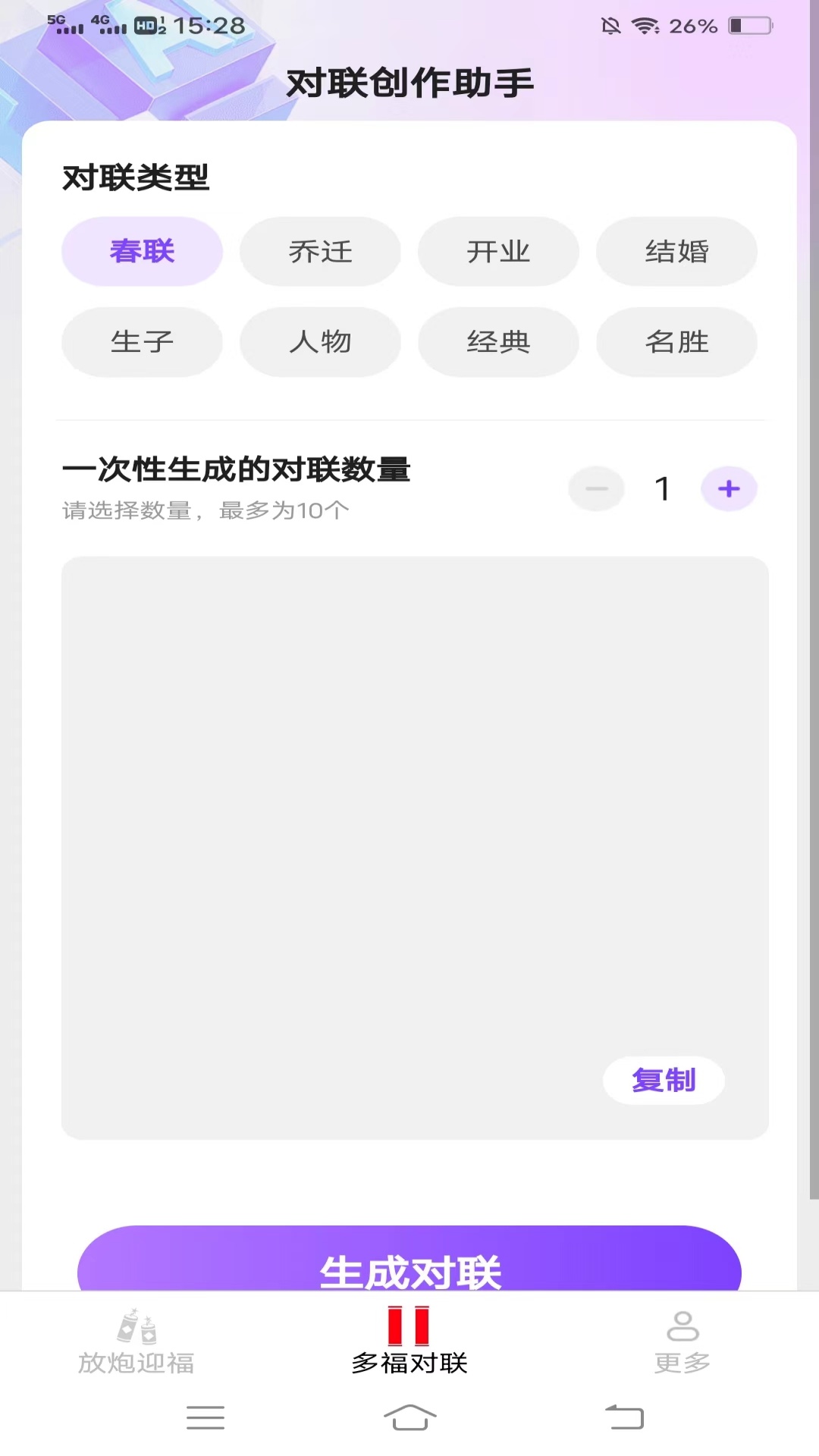Choose the 生子 category chip

(x=142, y=342)
